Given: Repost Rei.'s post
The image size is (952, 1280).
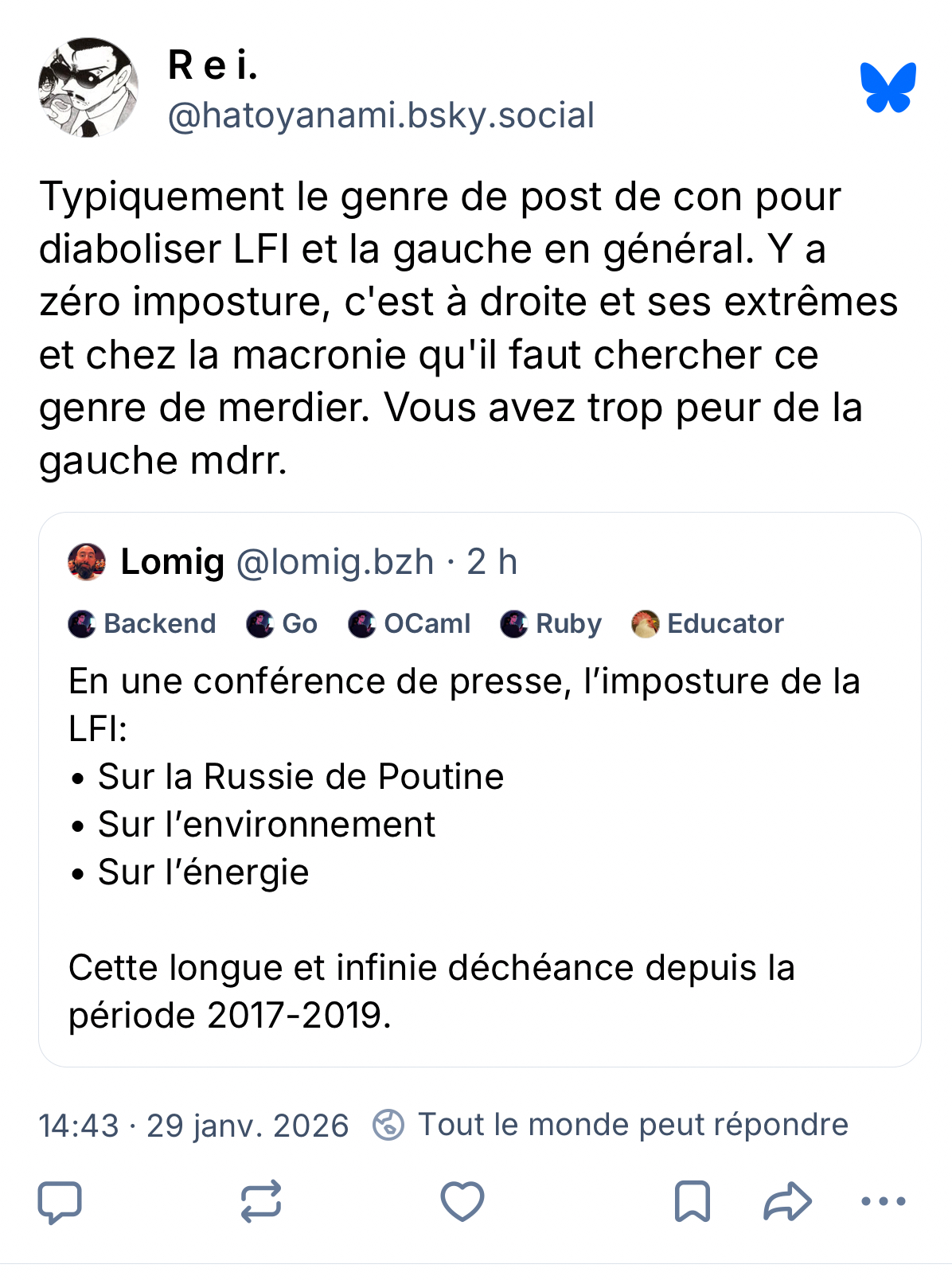Looking at the screenshot, I should click(261, 1201).
